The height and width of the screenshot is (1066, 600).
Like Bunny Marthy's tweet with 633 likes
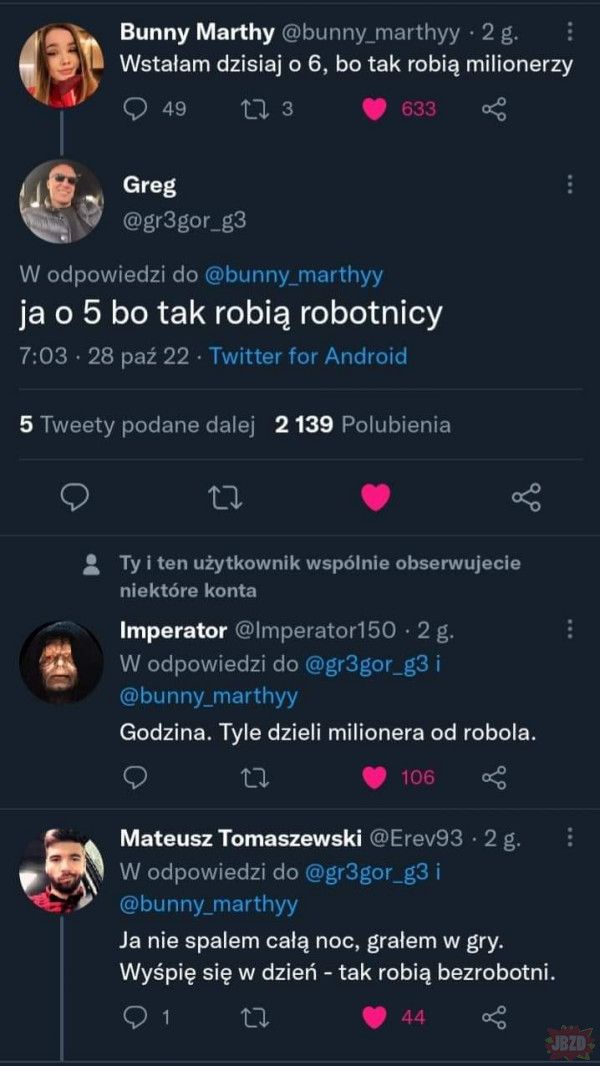click(374, 109)
